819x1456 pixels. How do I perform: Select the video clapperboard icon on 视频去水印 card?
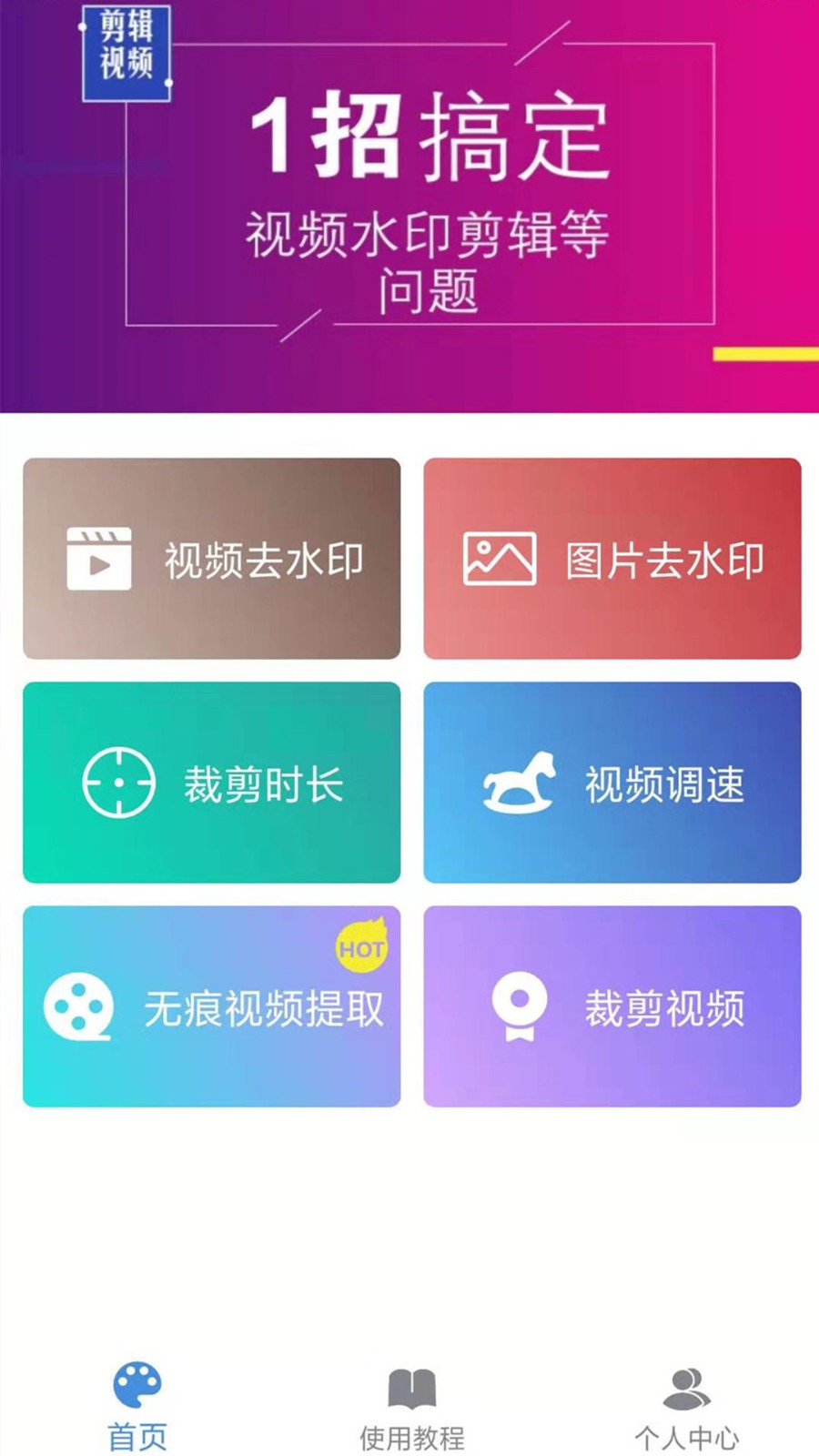coord(100,558)
